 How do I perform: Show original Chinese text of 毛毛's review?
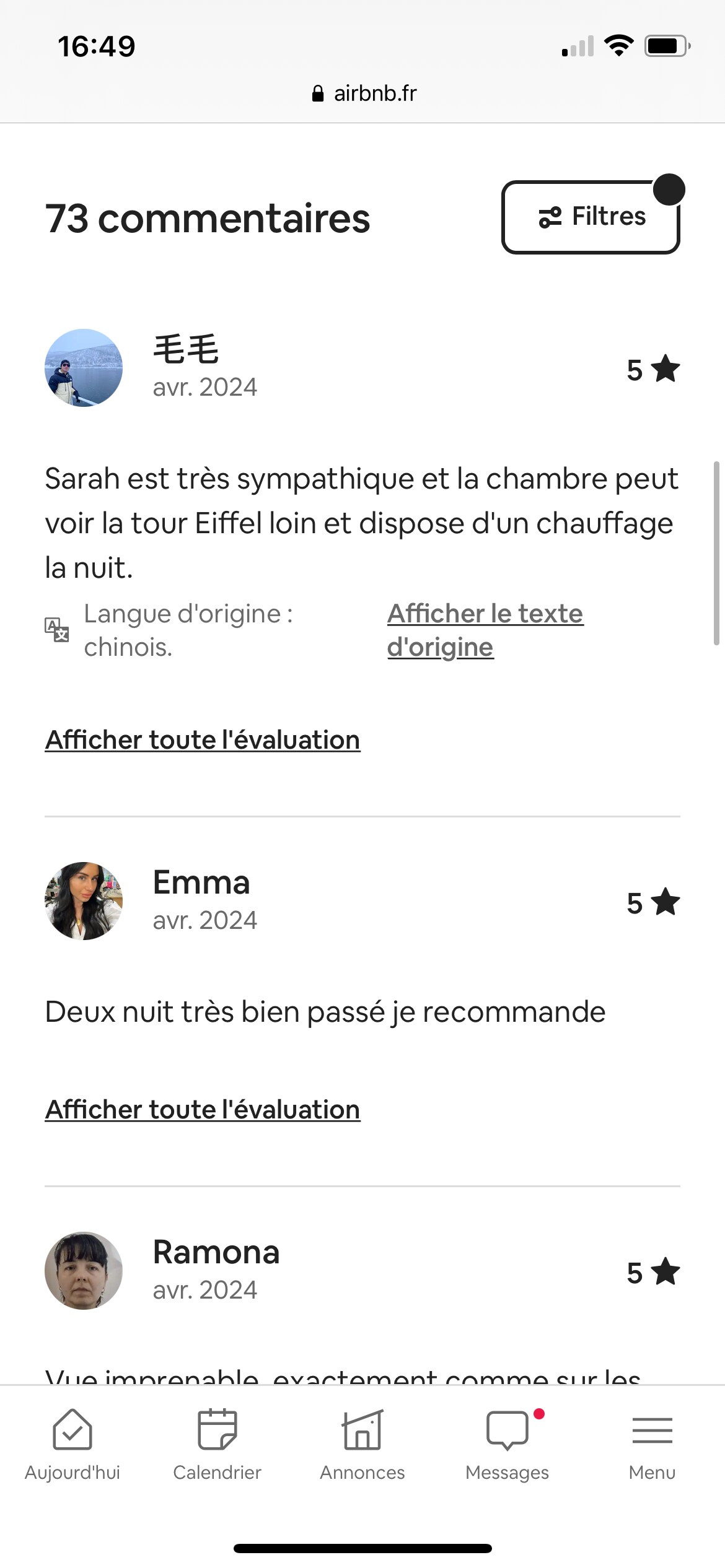click(485, 630)
